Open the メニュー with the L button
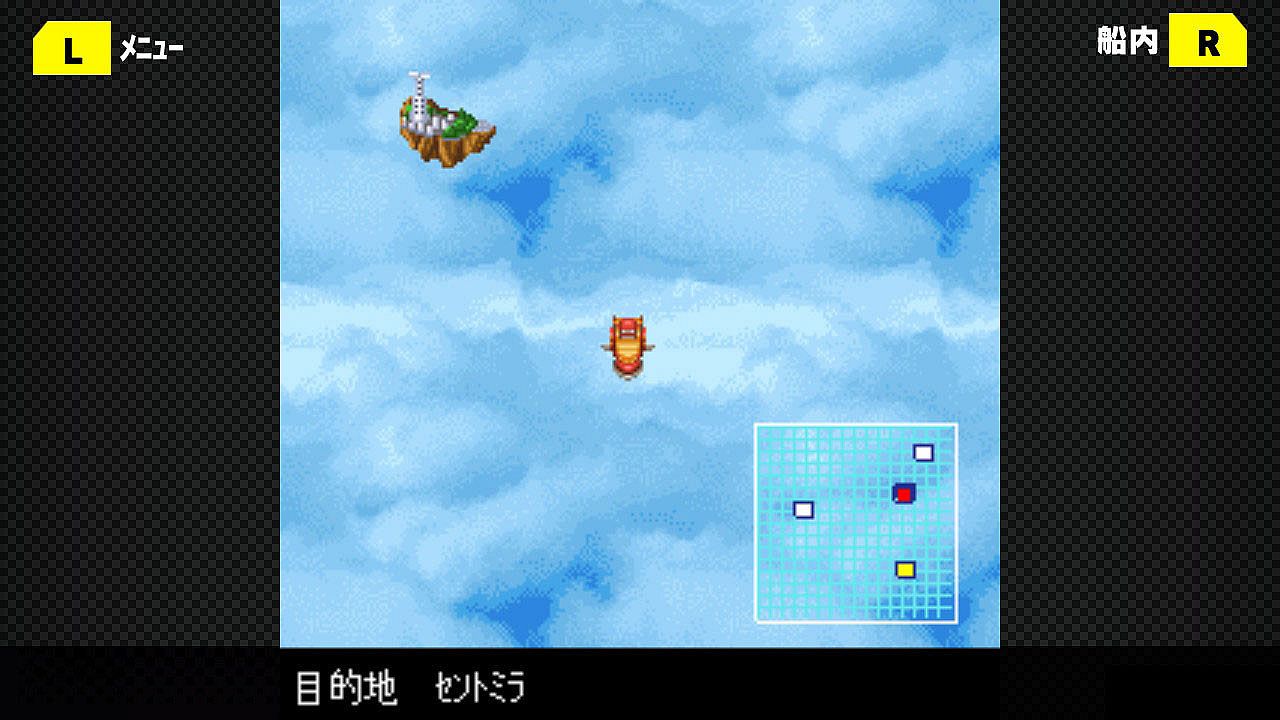This screenshot has width=1280, height=720. click(72, 48)
